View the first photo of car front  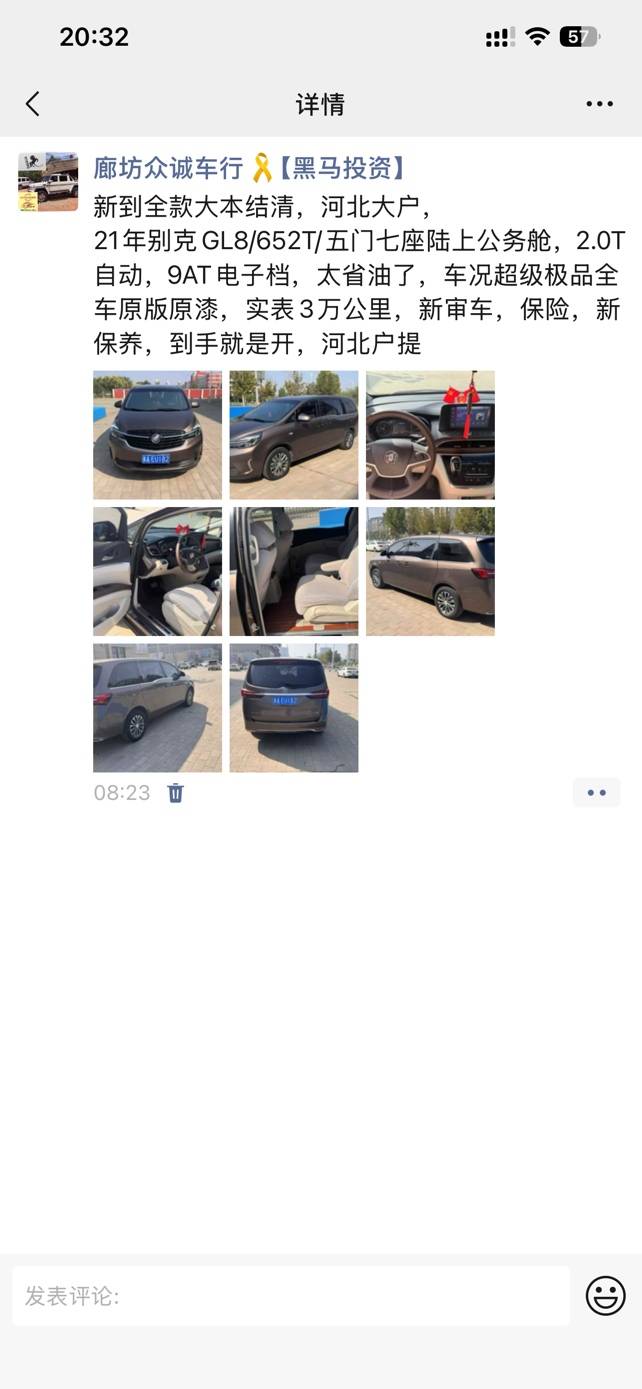[x=158, y=435]
